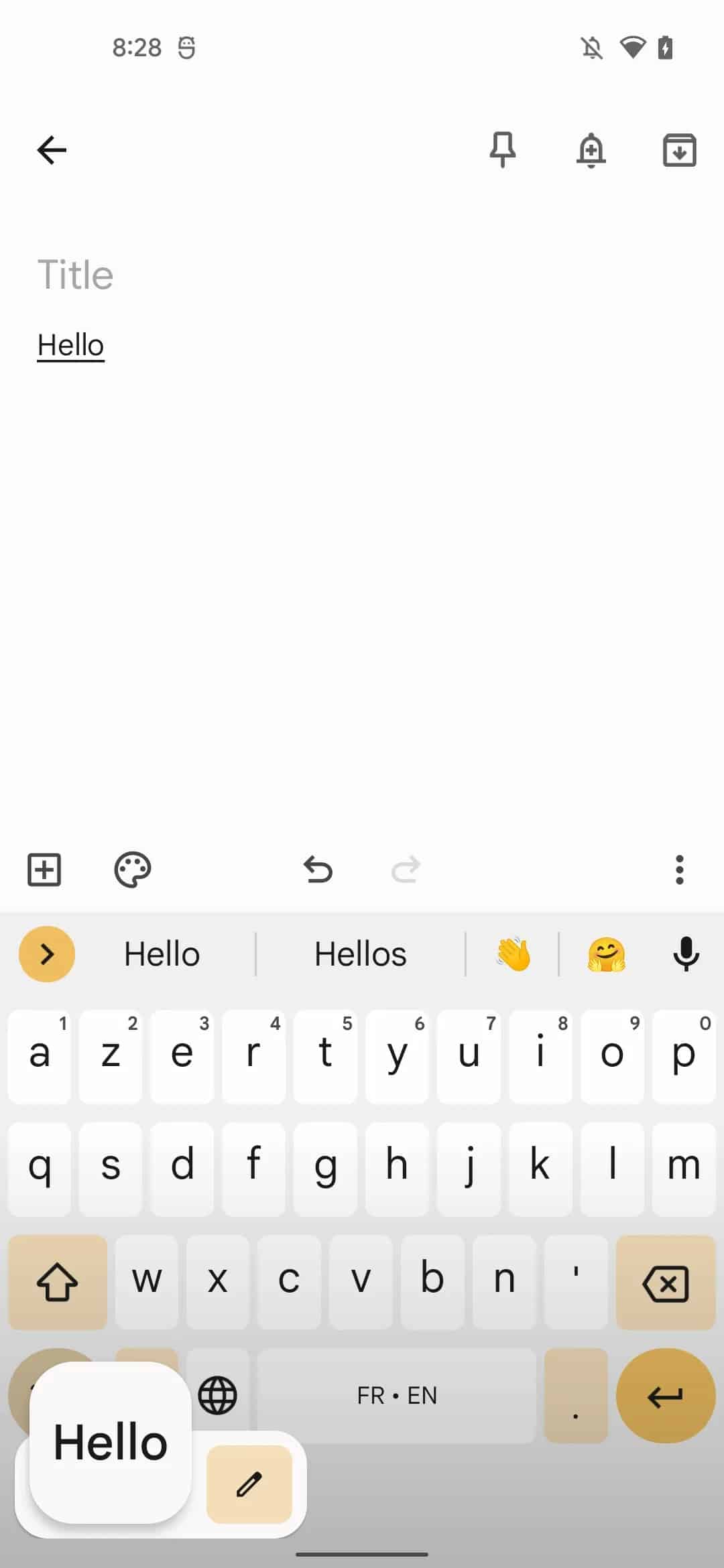Open the three-dot overflow menu

tap(679, 870)
